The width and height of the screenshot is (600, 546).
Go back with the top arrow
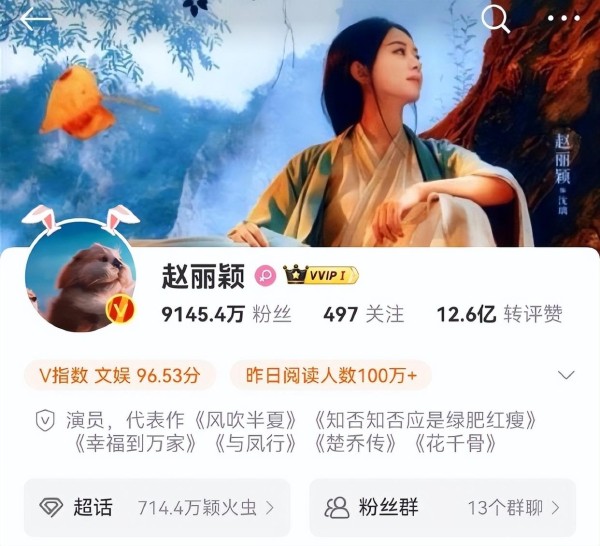point(37,18)
